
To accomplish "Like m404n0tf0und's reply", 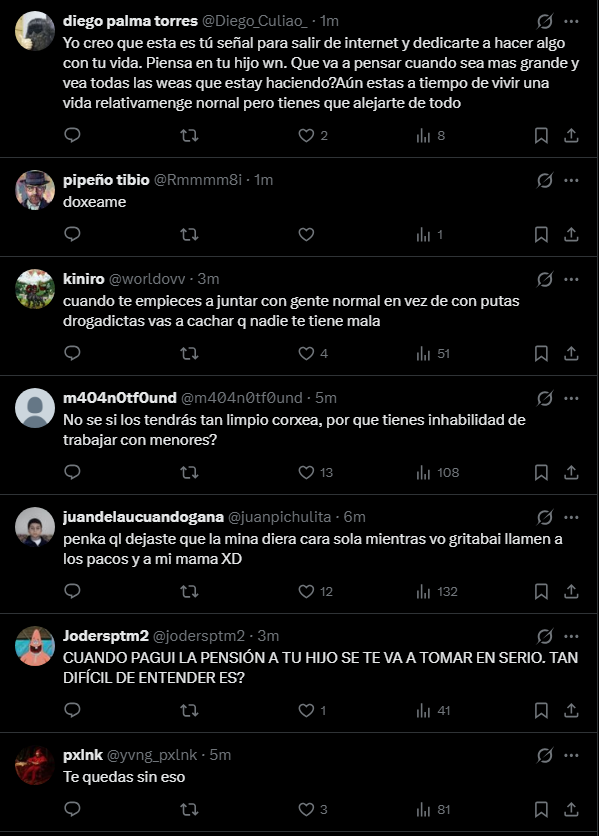I will pos(306,472).
